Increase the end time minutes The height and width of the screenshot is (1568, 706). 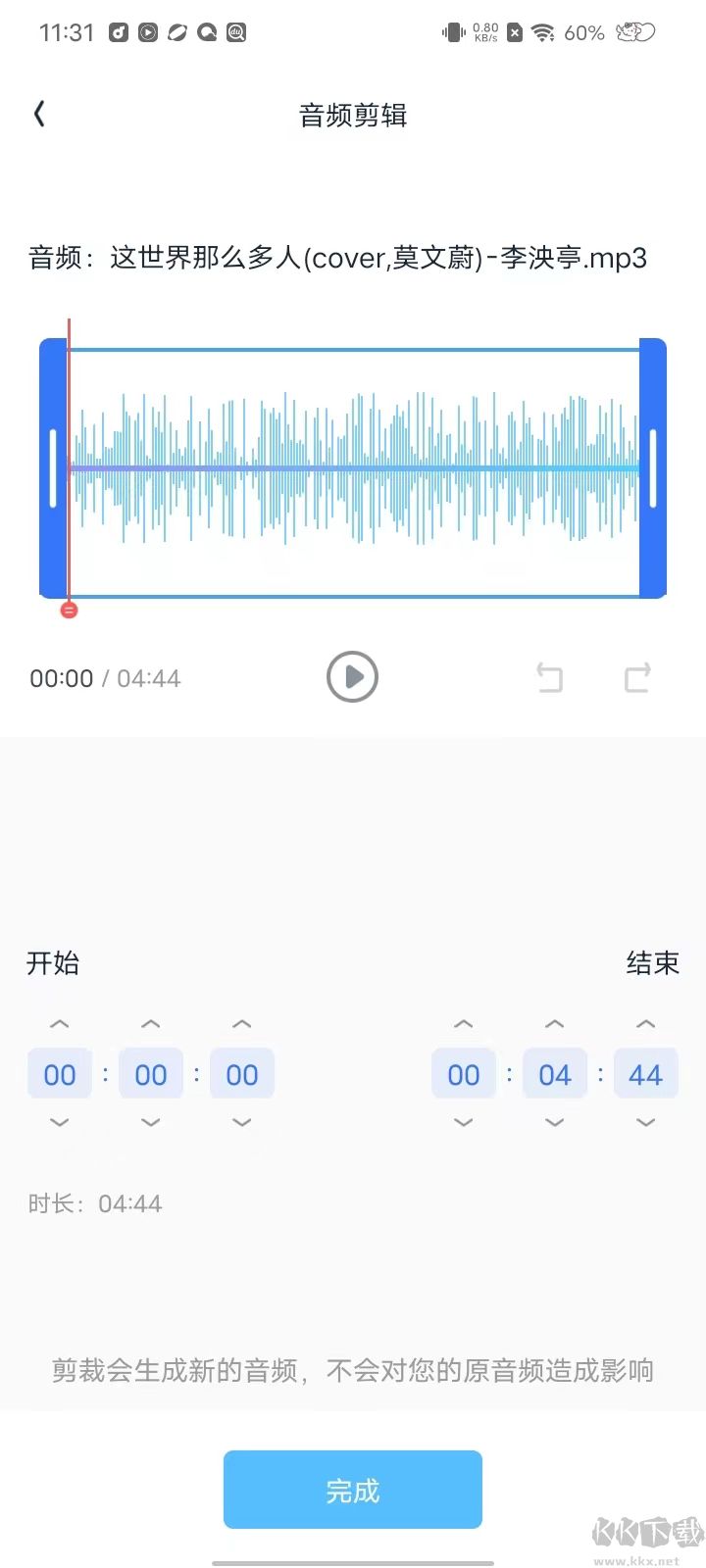click(x=555, y=1024)
